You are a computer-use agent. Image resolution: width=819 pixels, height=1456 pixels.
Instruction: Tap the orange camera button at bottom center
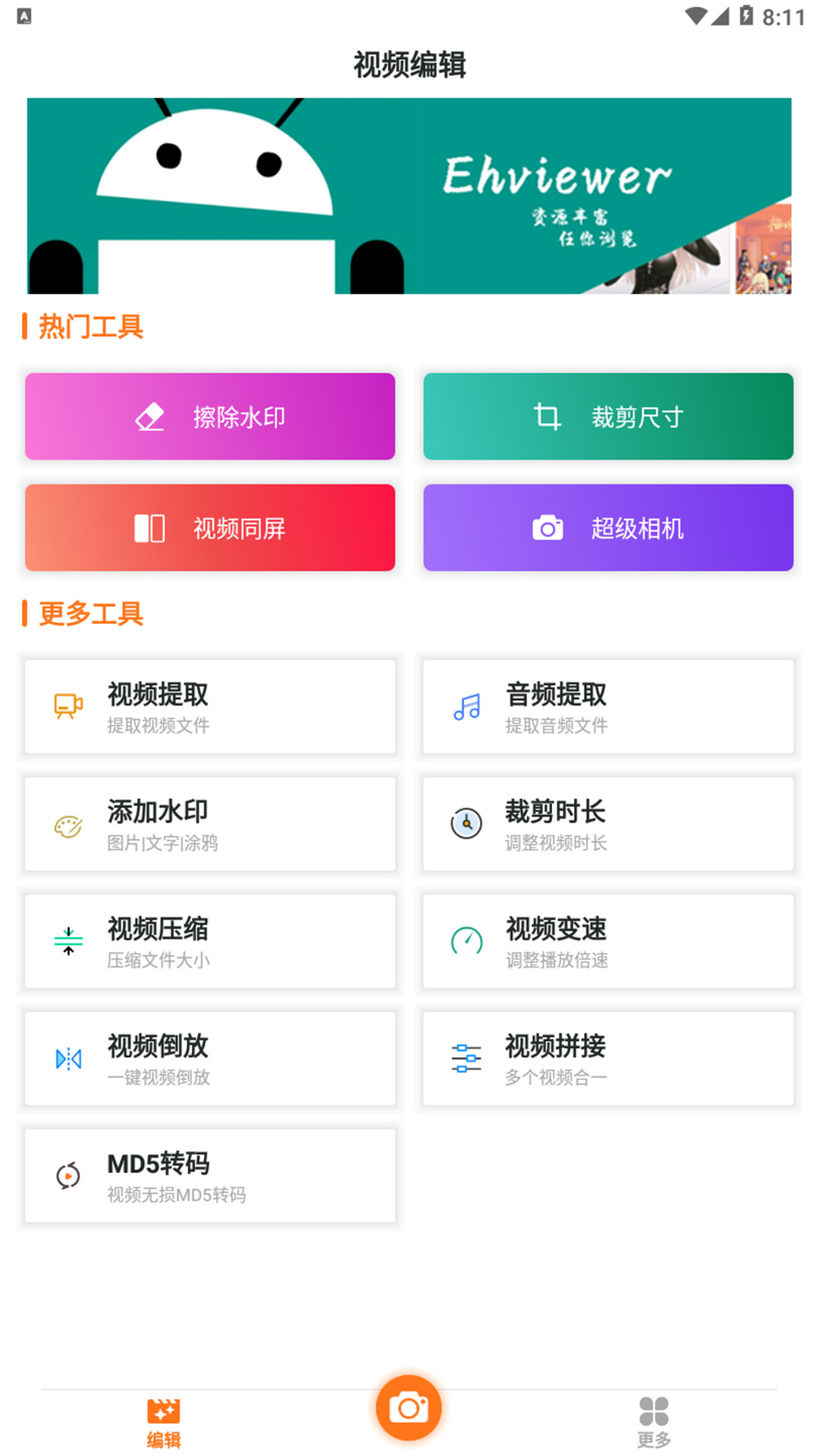point(409,1407)
